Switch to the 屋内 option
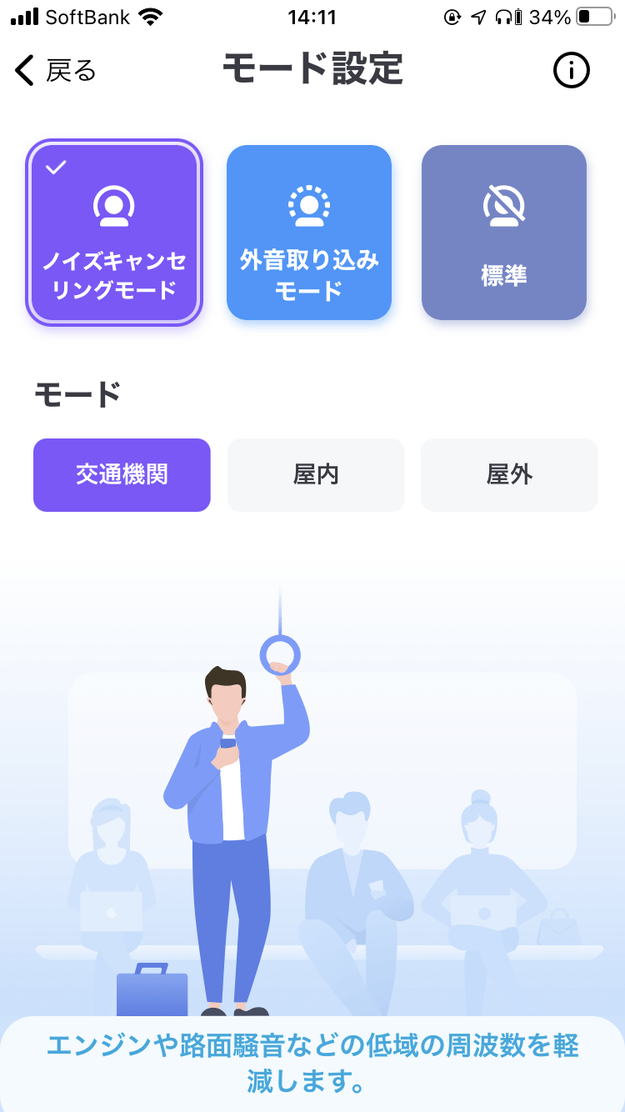 pos(316,475)
